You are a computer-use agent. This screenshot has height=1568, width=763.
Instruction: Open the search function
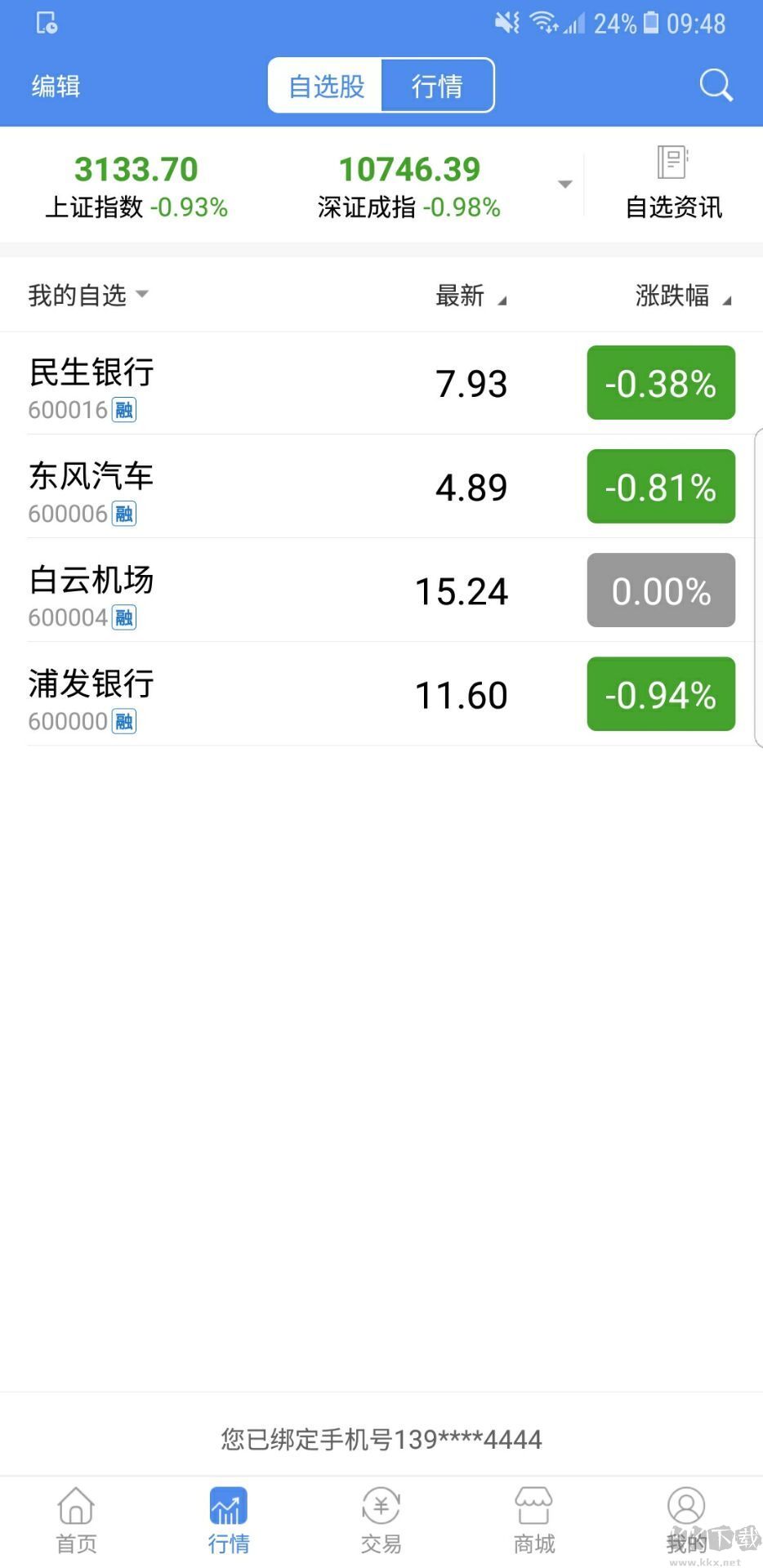point(715,85)
